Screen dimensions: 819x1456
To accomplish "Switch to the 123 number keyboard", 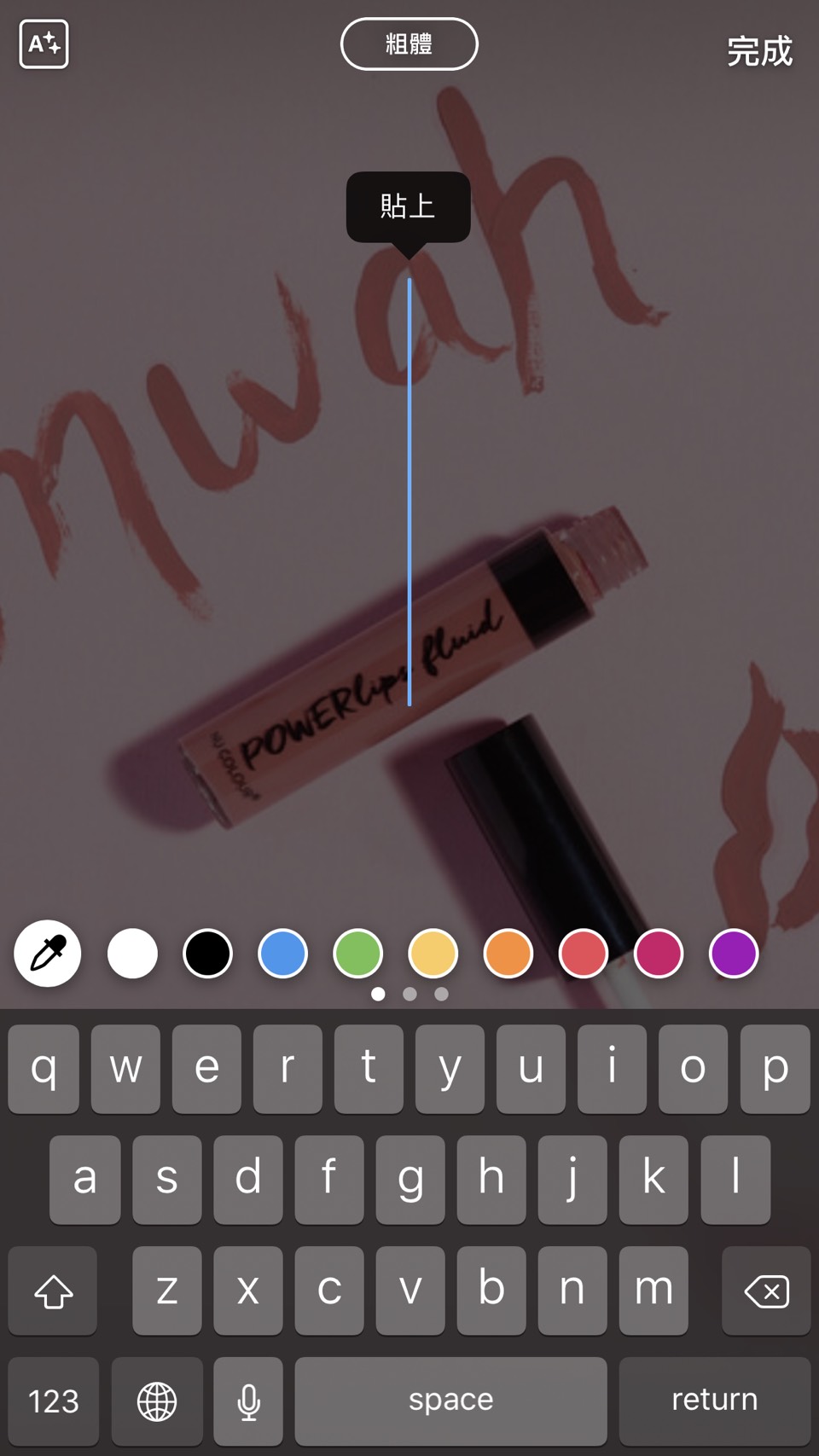I will pos(53,1401).
